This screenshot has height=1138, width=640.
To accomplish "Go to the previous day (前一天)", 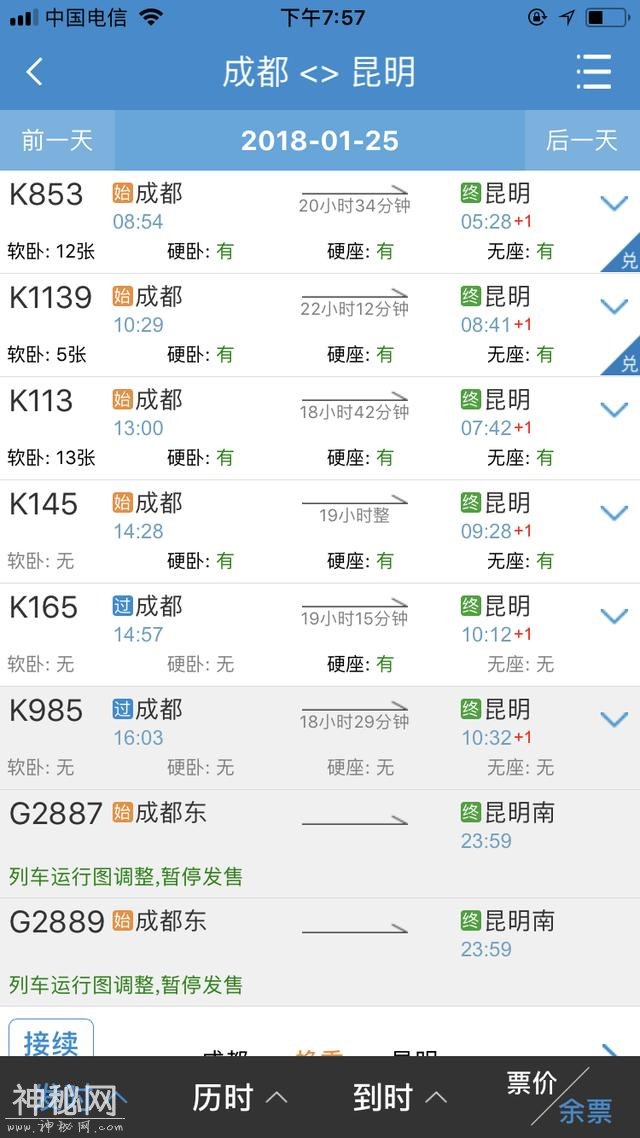I will 57,140.
